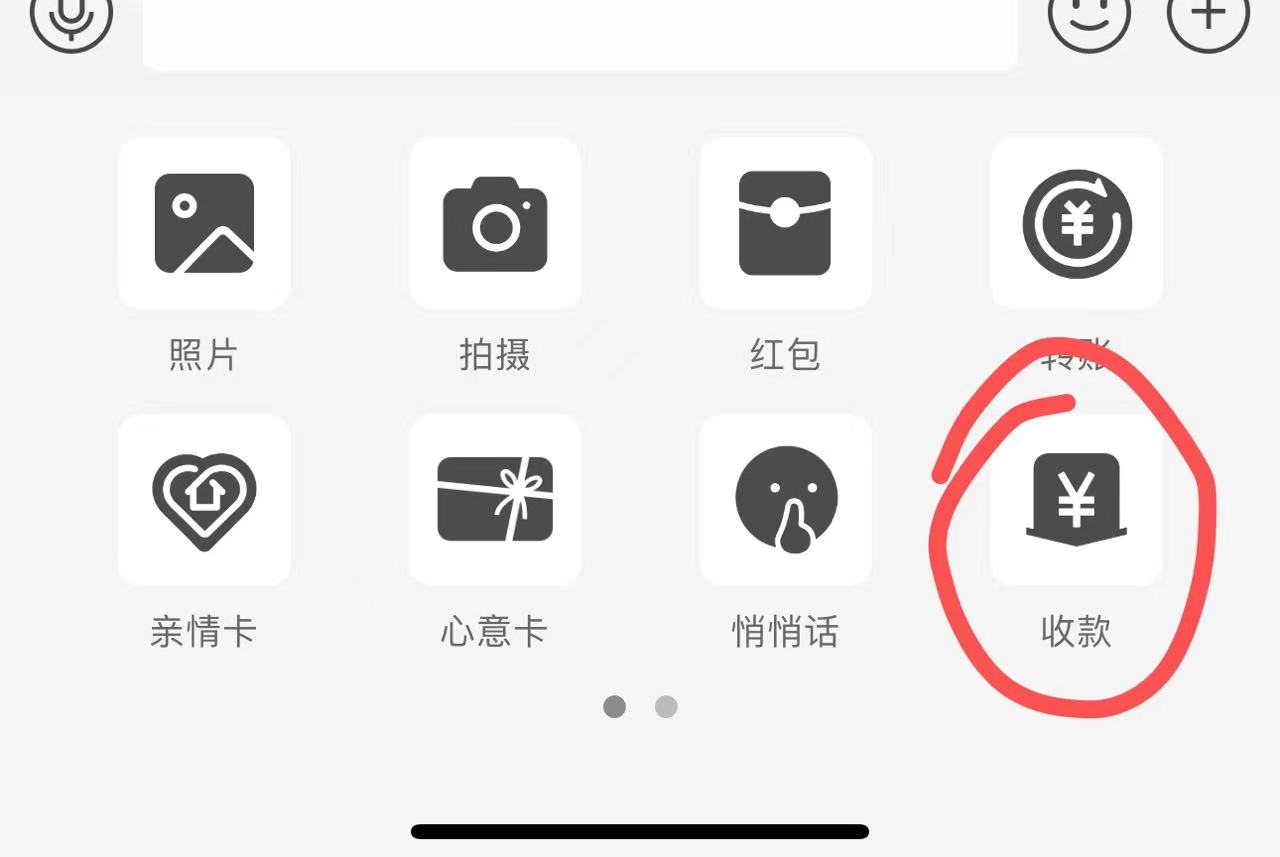
Task: Start a 悄悄话 whisper message
Action: click(x=785, y=500)
